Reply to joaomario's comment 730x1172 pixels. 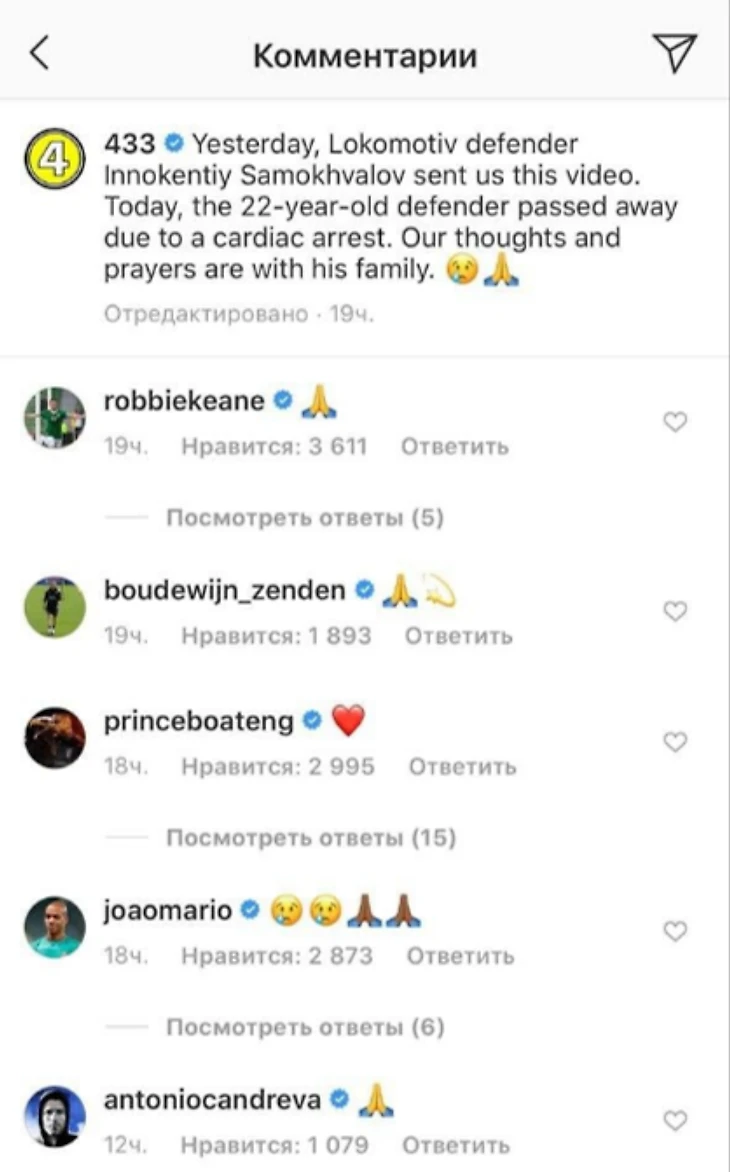tap(460, 956)
